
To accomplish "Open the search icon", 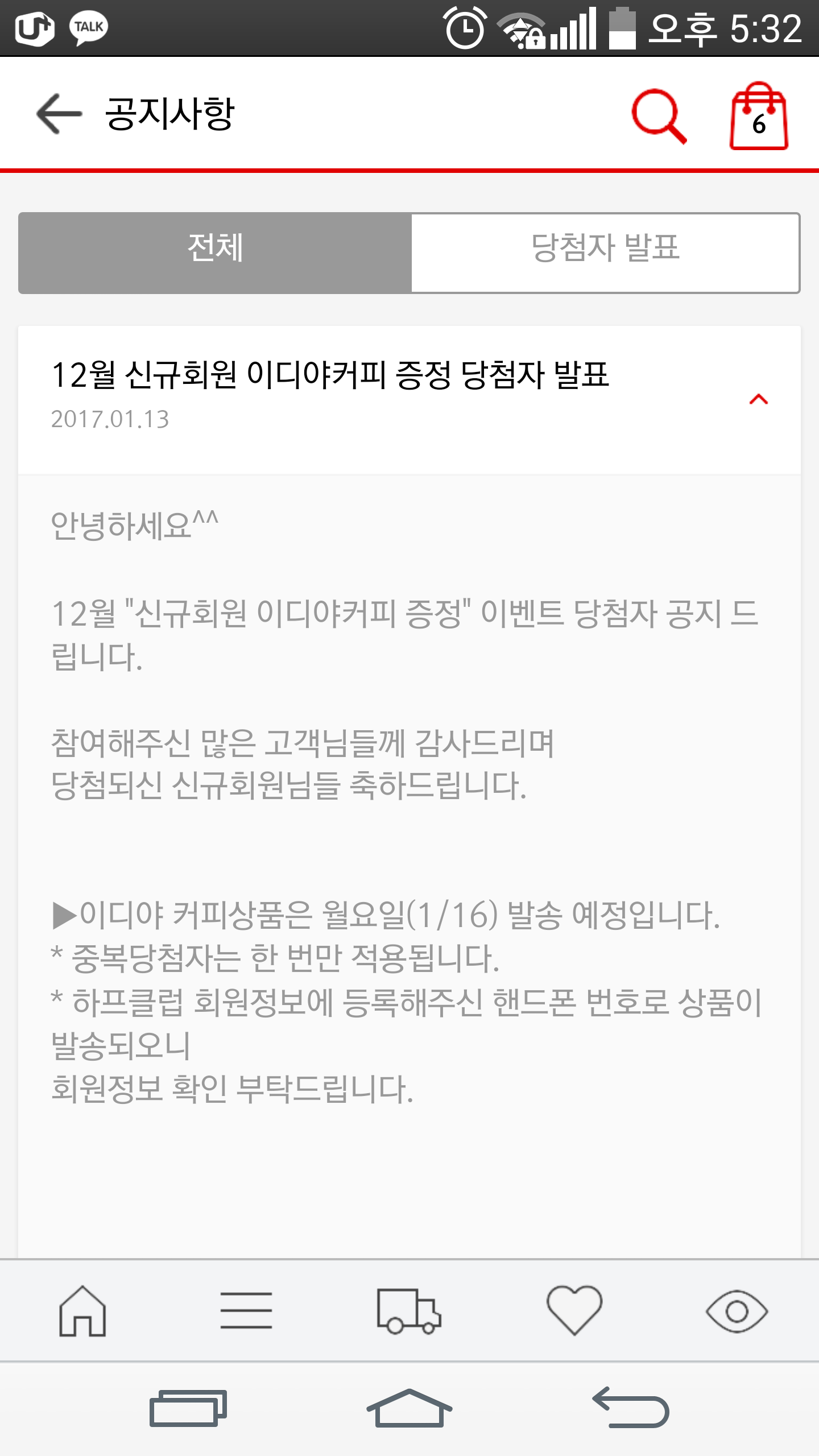I will [659, 115].
